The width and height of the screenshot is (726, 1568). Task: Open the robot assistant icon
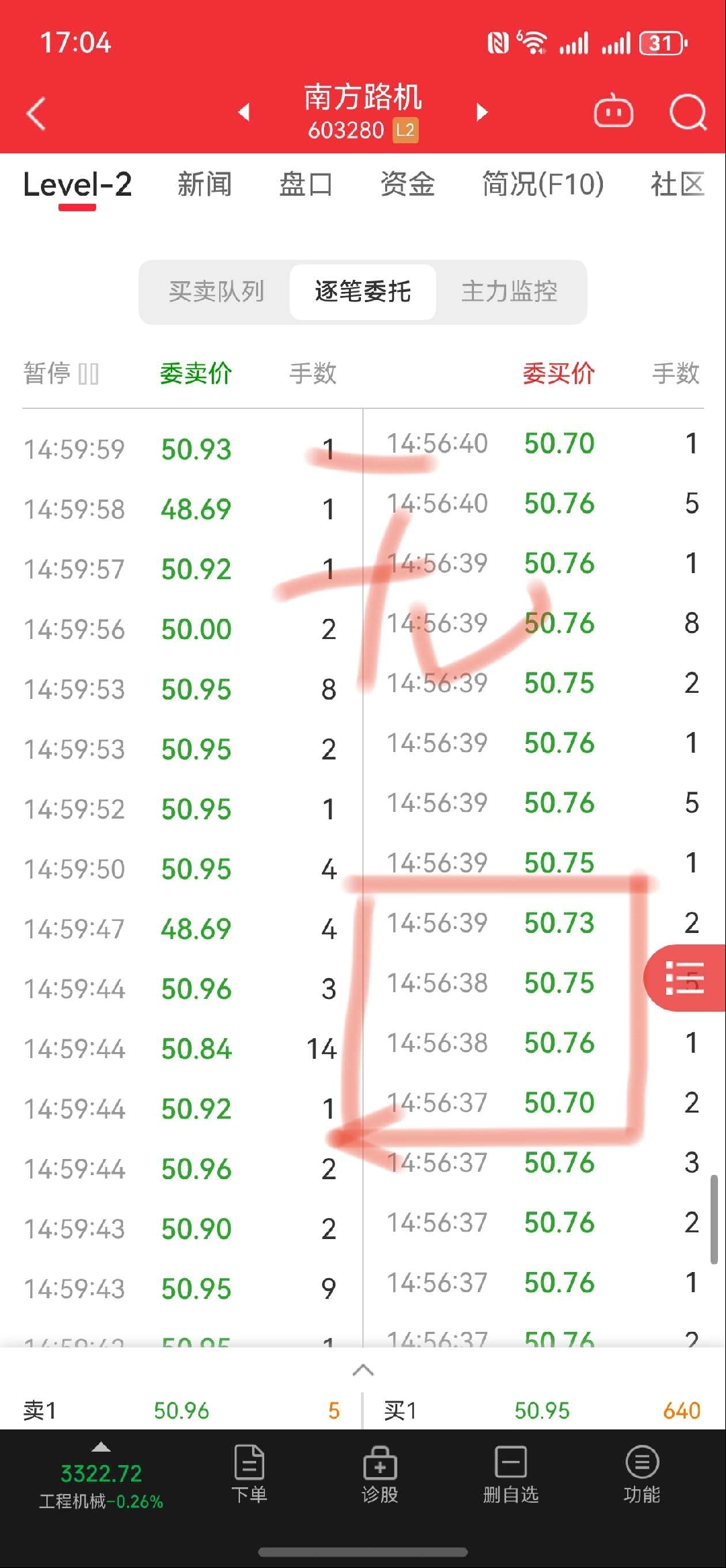[613, 112]
